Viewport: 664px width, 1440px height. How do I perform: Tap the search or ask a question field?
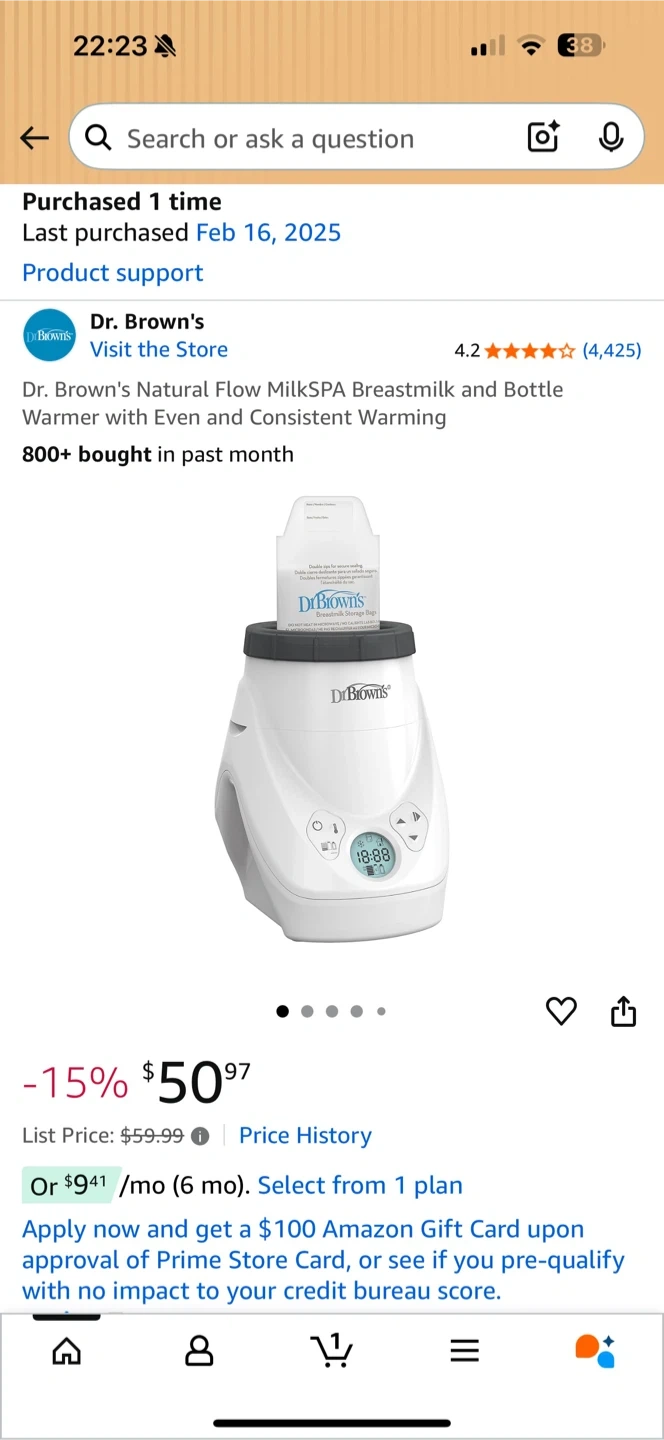click(x=300, y=138)
